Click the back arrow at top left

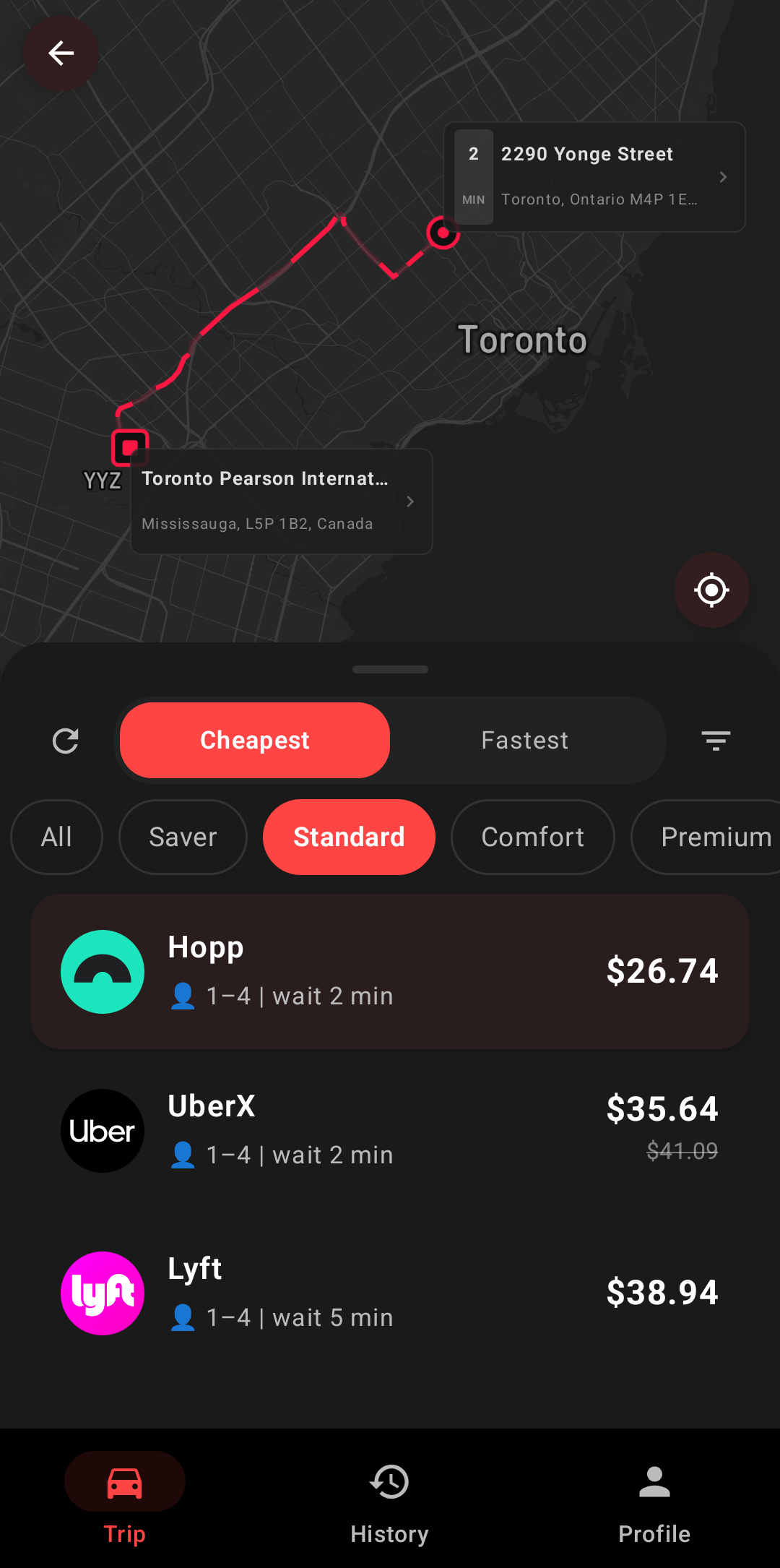(x=61, y=53)
